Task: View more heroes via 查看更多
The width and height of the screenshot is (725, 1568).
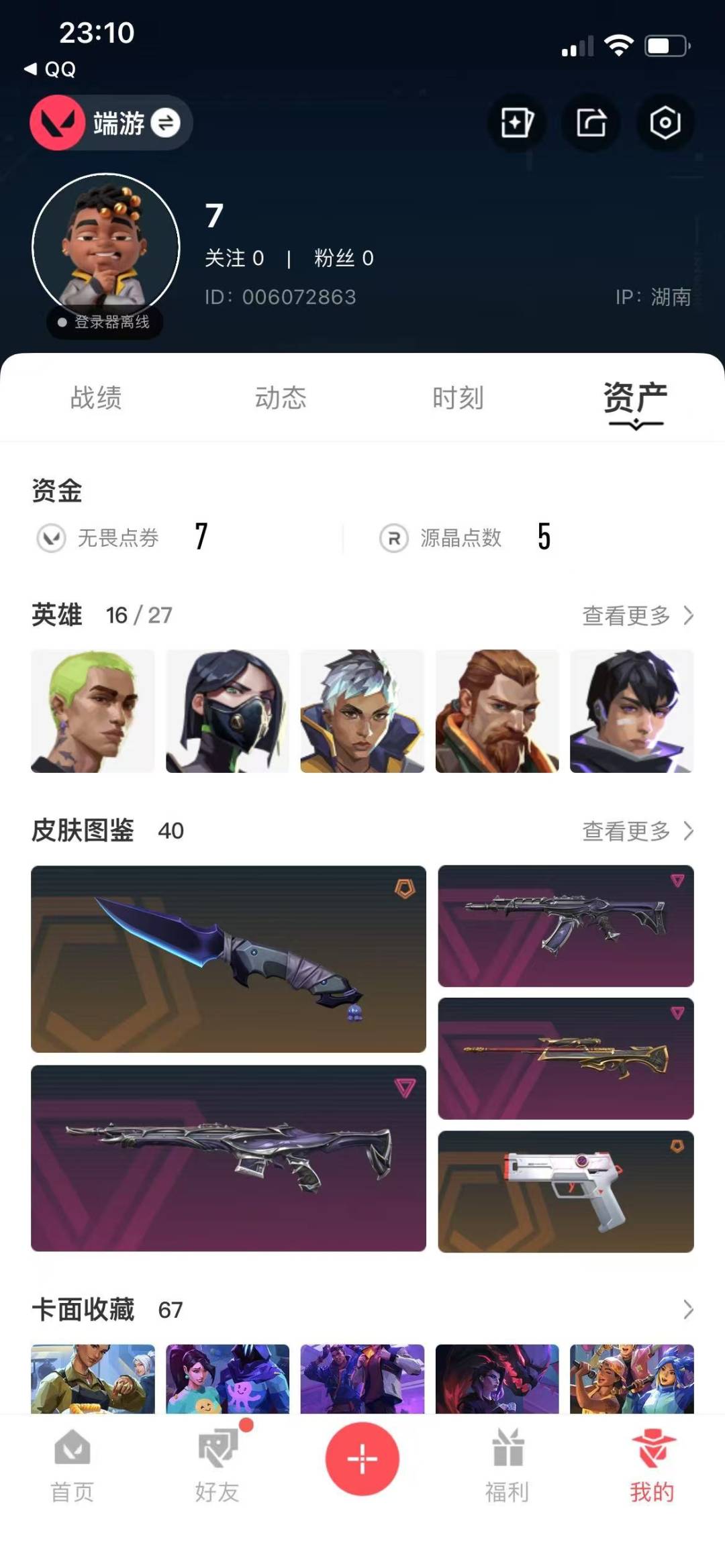Action: [637, 615]
